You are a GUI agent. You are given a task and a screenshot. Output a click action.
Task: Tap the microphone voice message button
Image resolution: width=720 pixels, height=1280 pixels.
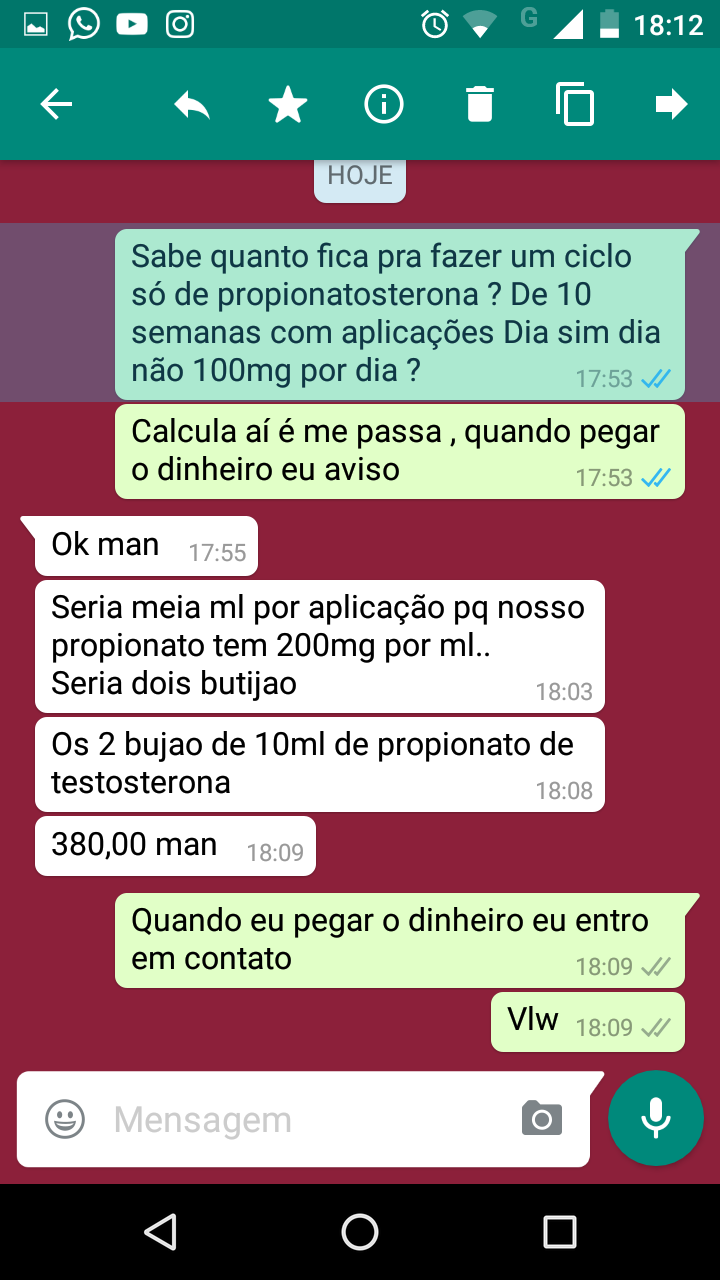tap(656, 1118)
